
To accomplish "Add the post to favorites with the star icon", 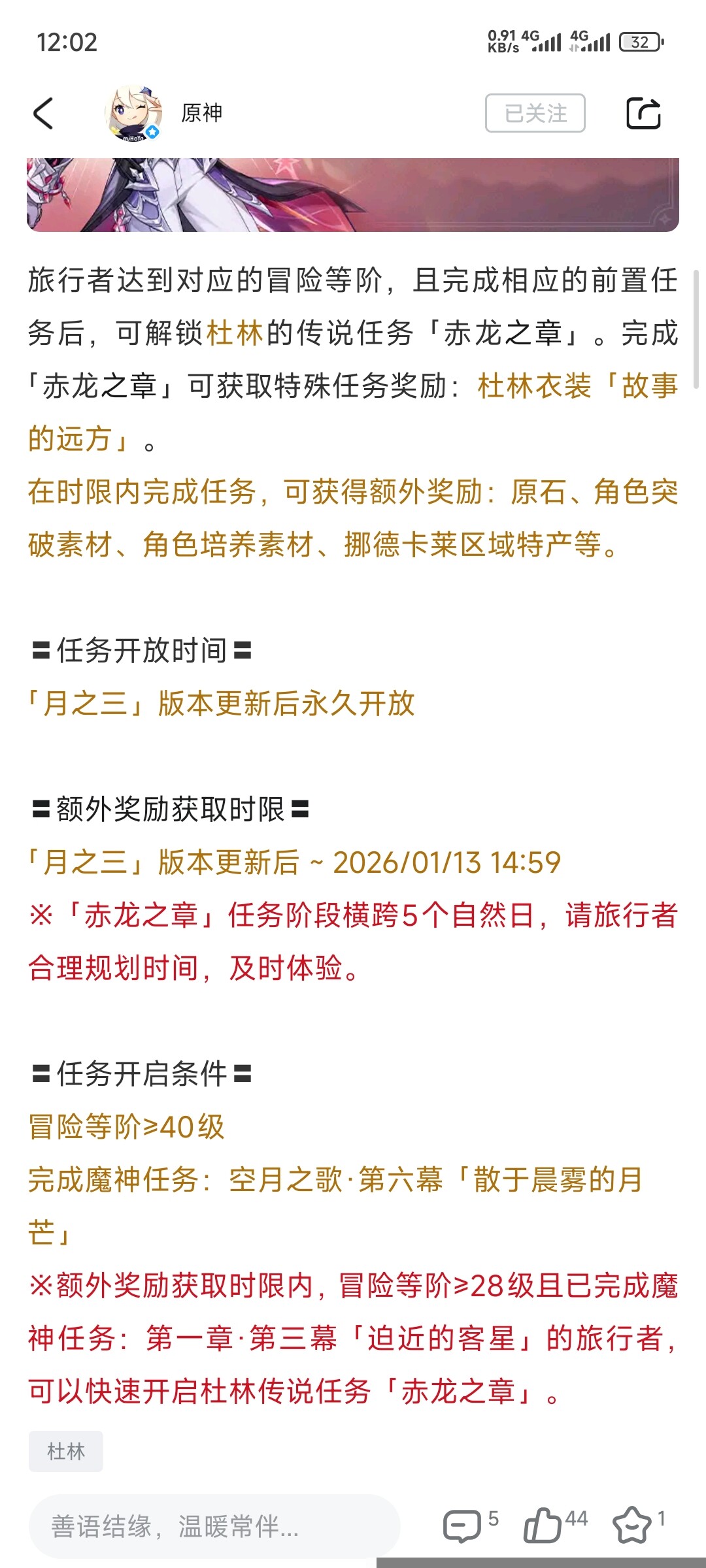I will coord(631,1526).
